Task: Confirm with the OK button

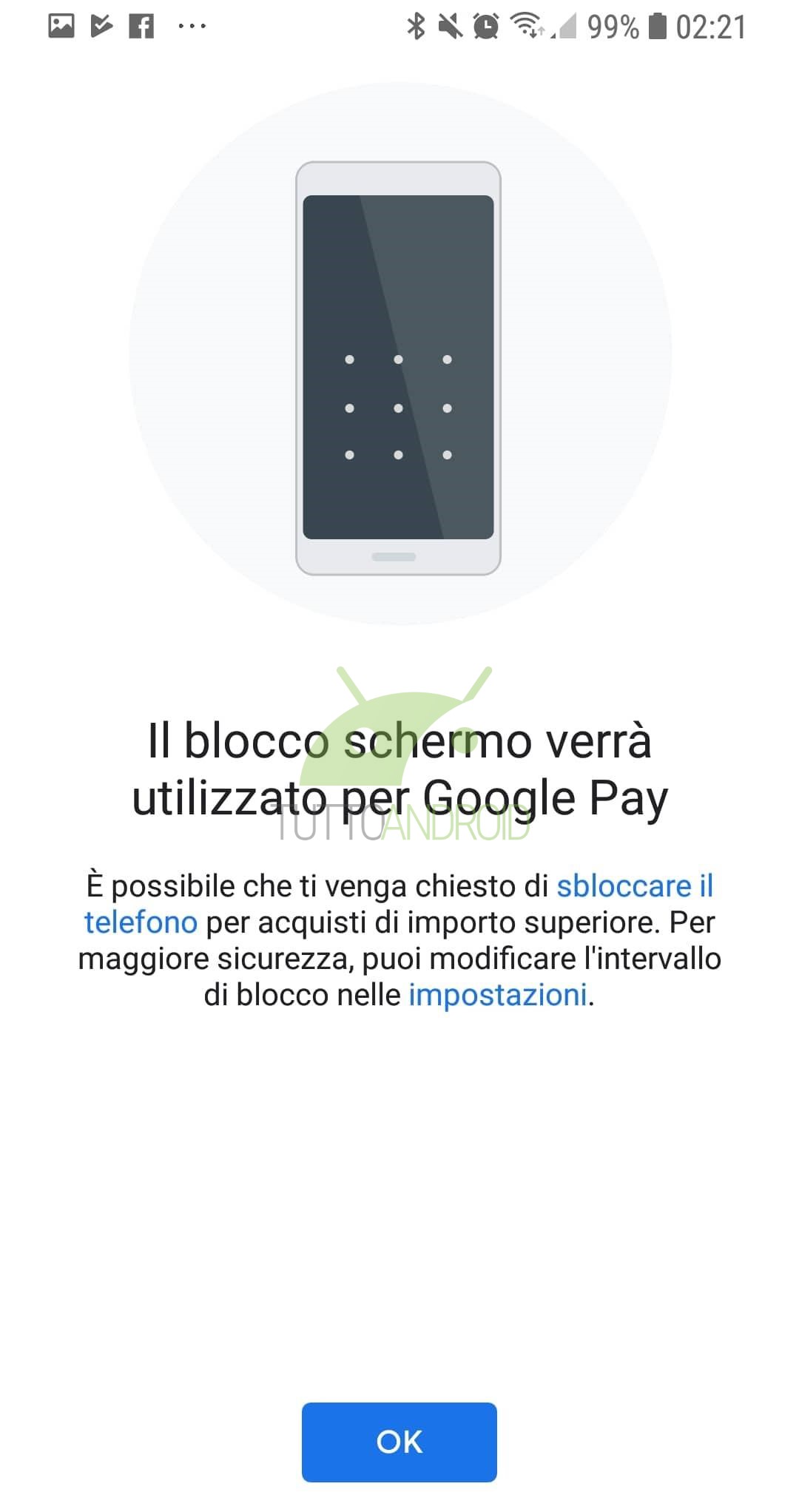Action: point(399,1442)
